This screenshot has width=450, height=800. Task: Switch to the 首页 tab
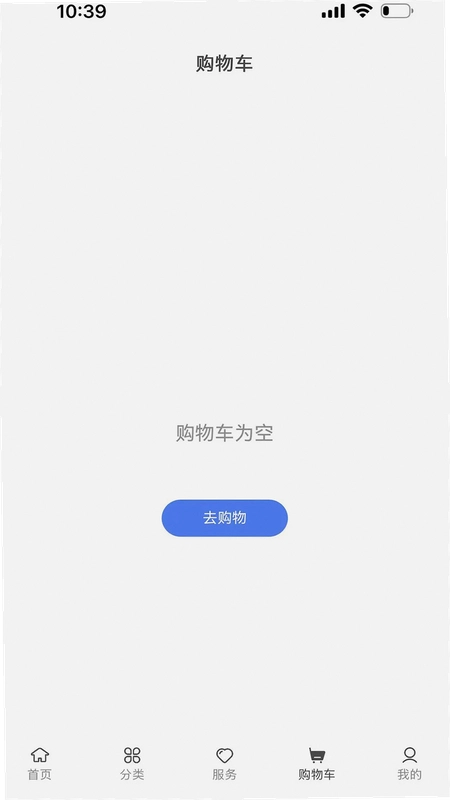click(39, 764)
